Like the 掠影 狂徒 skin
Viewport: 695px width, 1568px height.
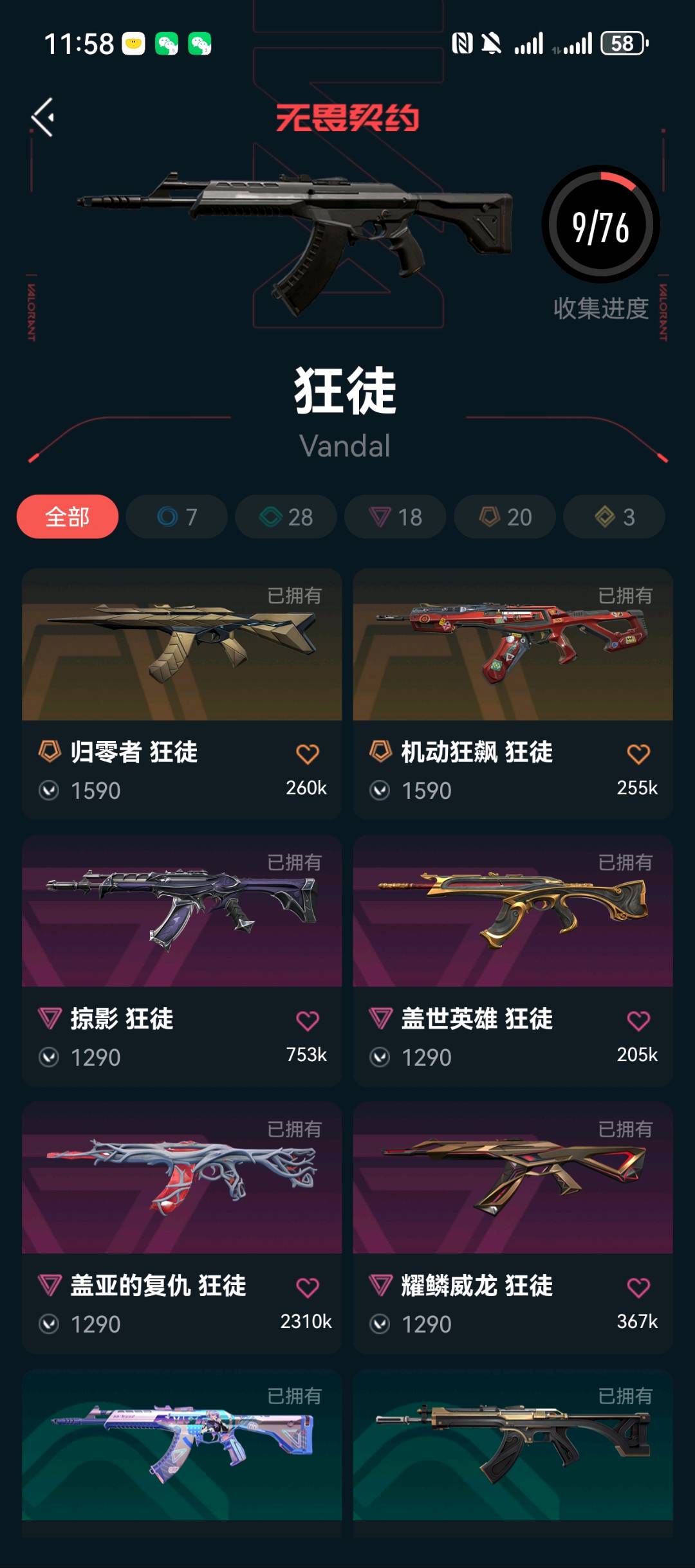click(308, 1021)
